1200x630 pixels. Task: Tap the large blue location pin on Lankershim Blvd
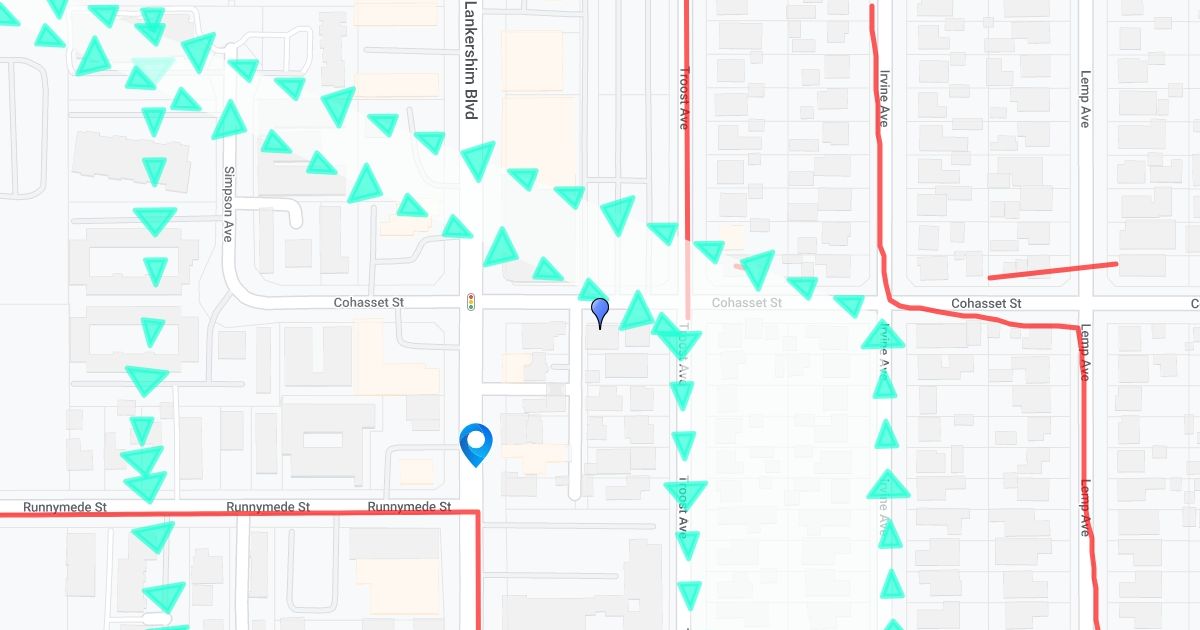point(476,443)
